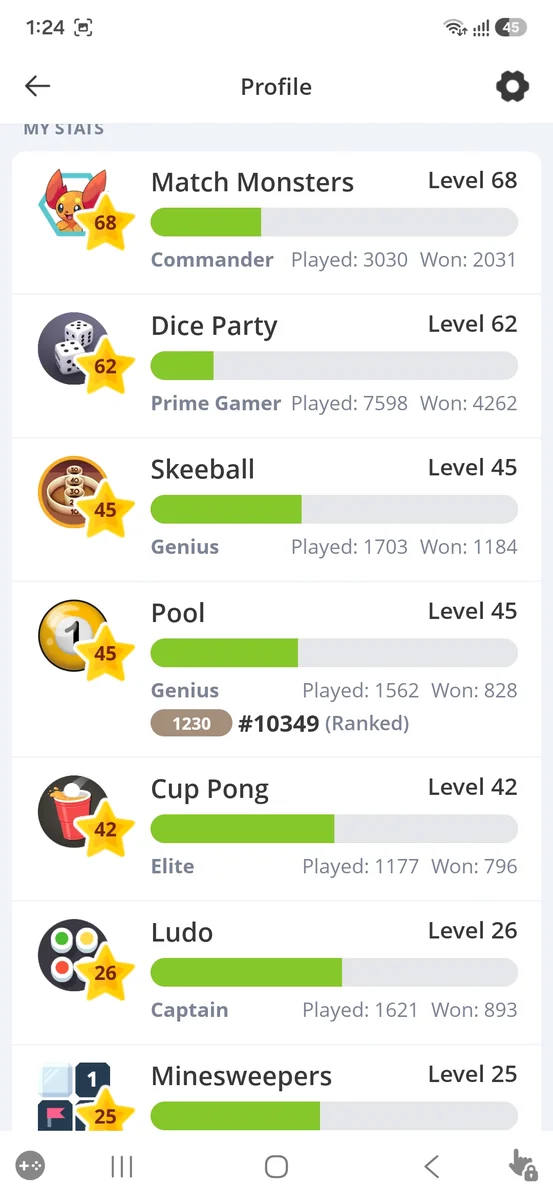Open the recent apps button
This screenshot has width=553, height=1200.
pos(122,1166)
